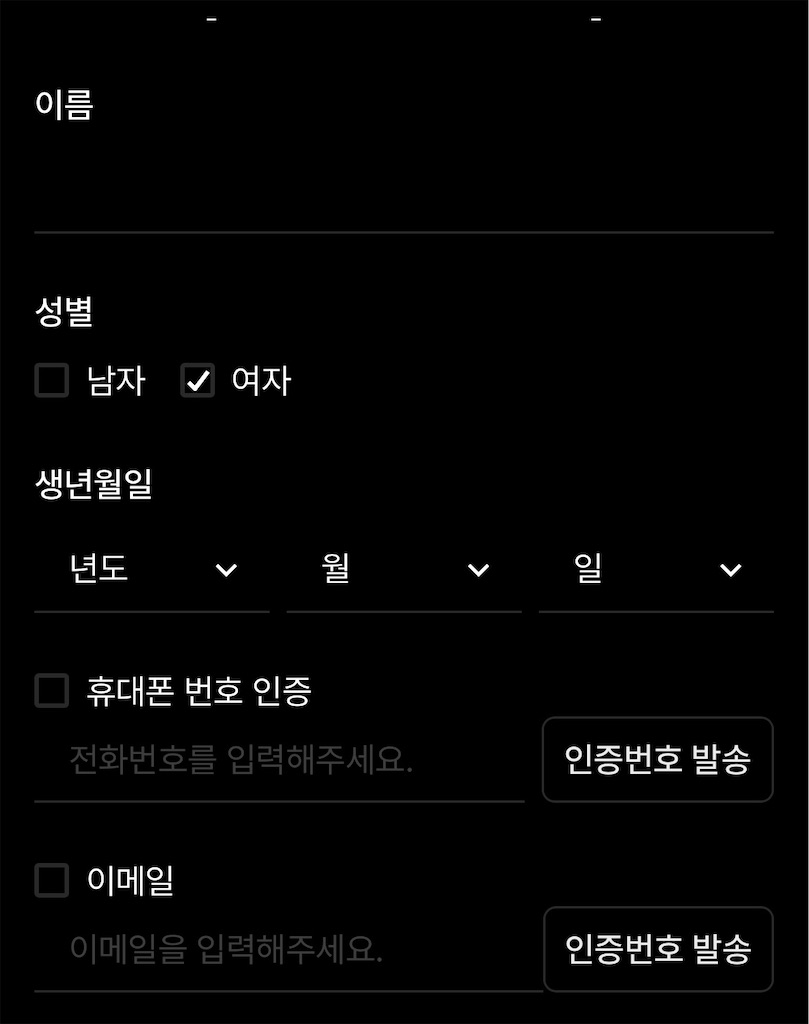Send verification code for email
The height and width of the screenshot is (1024, 809).
tap(657, 949)
